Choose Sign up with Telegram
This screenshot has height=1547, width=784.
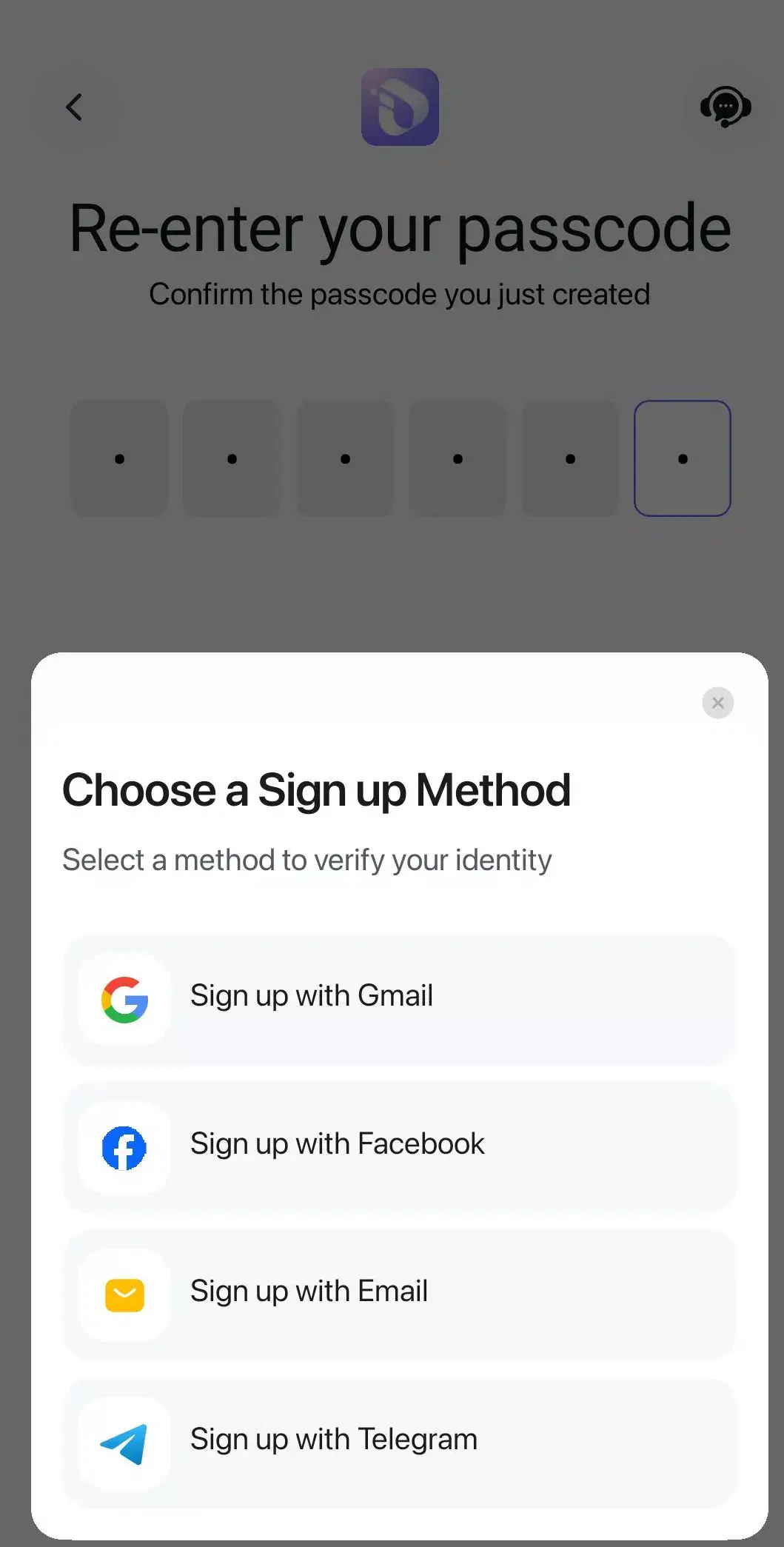(x=400, y=1443)
